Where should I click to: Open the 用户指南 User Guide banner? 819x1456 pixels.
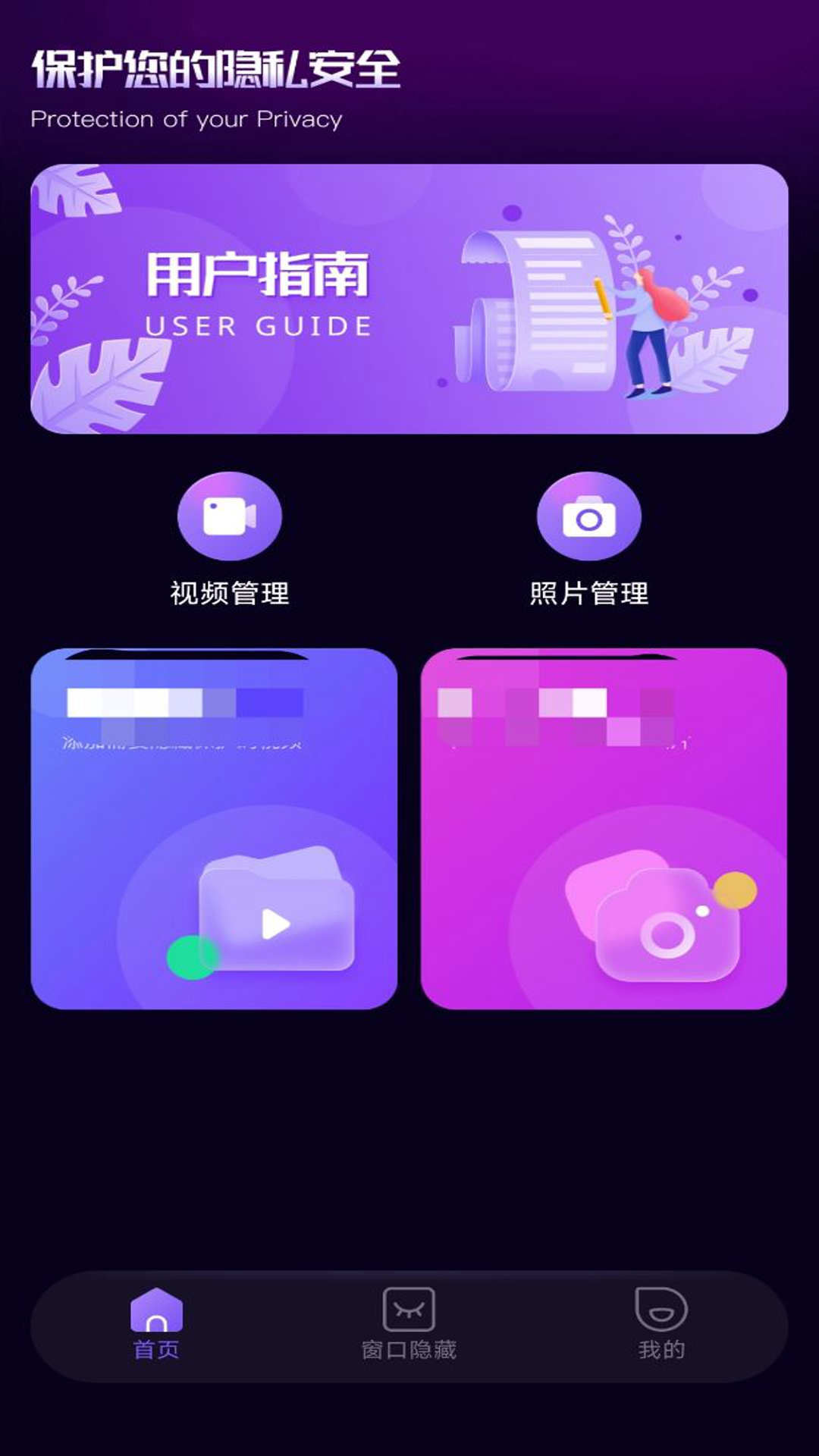(x=409, y=299)
